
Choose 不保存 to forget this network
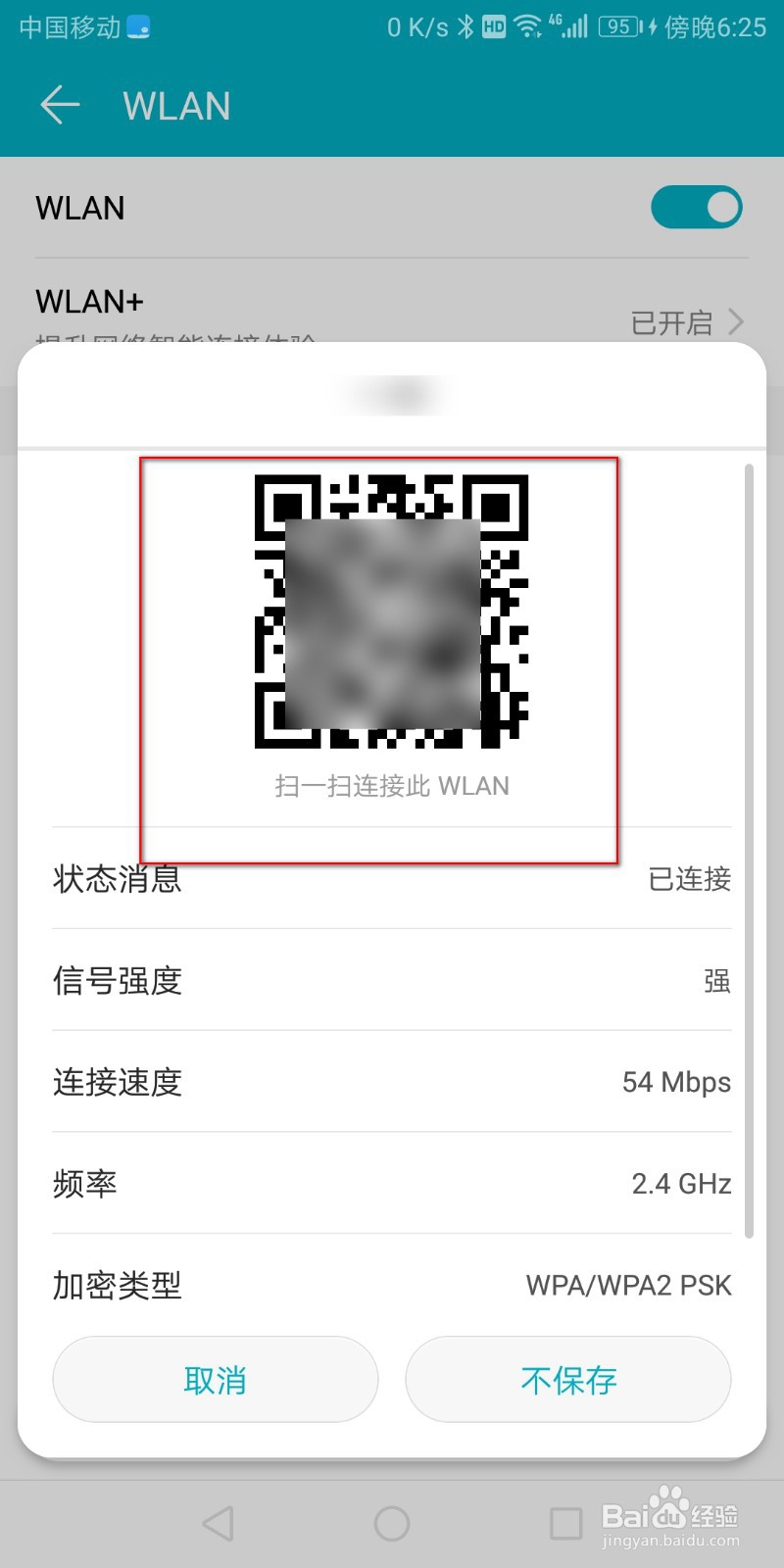click(x=568, y=1380)
